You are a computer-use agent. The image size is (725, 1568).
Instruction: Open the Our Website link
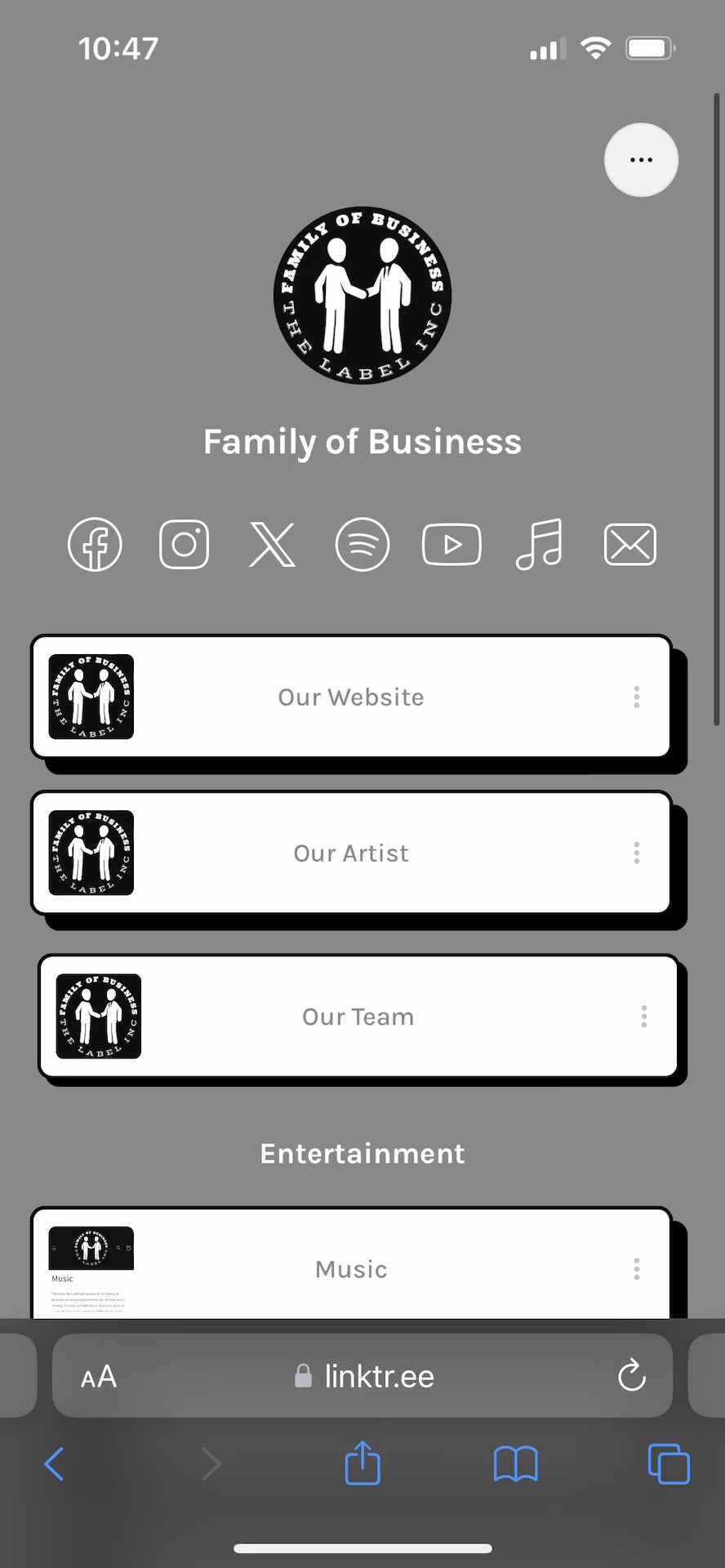351,697
